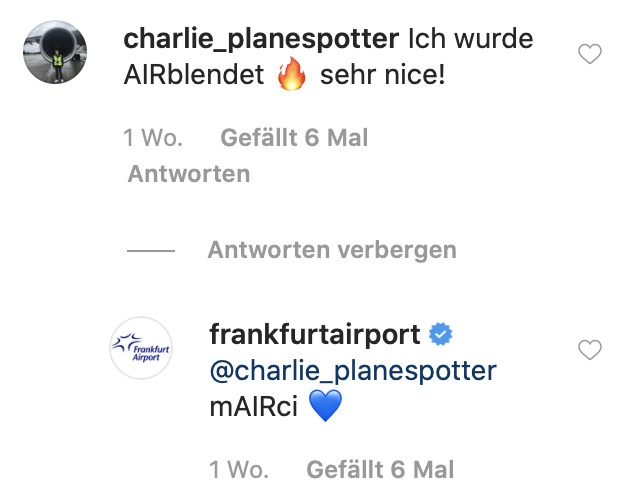Hide replies with Antworten verbergen
This screenshot has width=620, height=480.
coord(331,249)
